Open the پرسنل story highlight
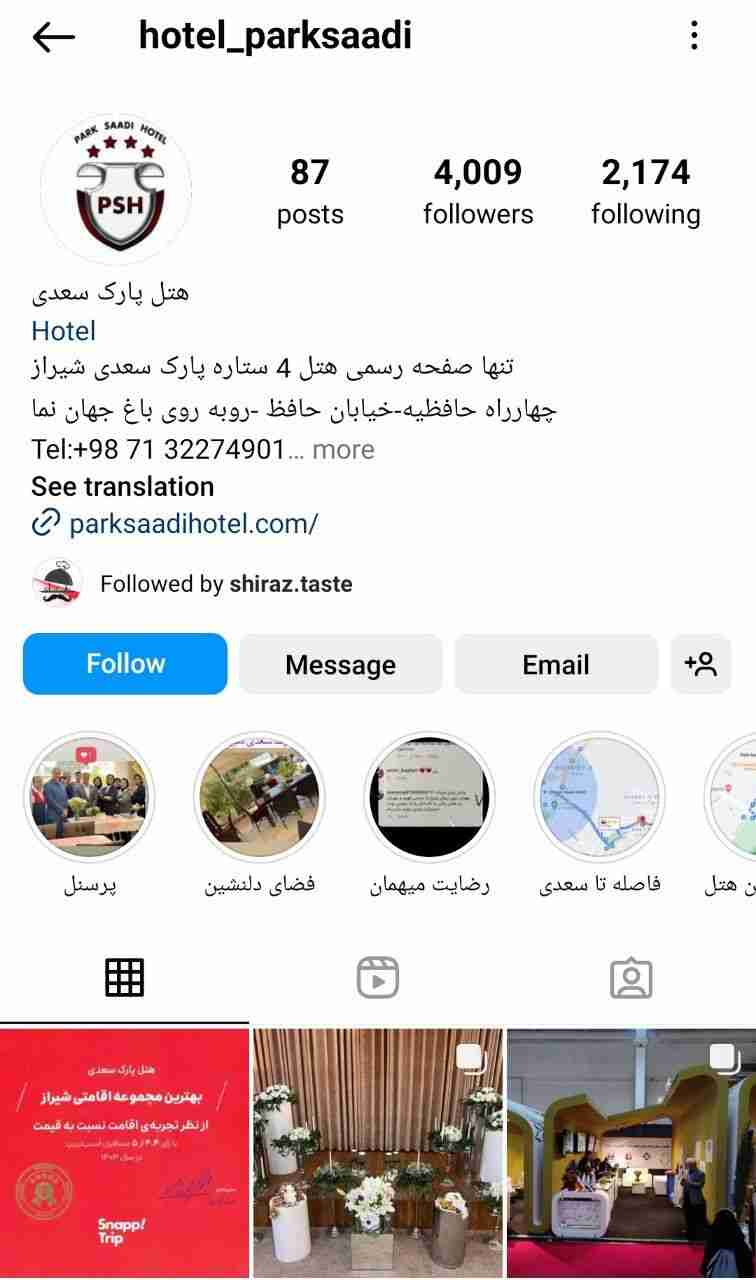Screen dimensions: 756x1280 (x=90, y=797)
